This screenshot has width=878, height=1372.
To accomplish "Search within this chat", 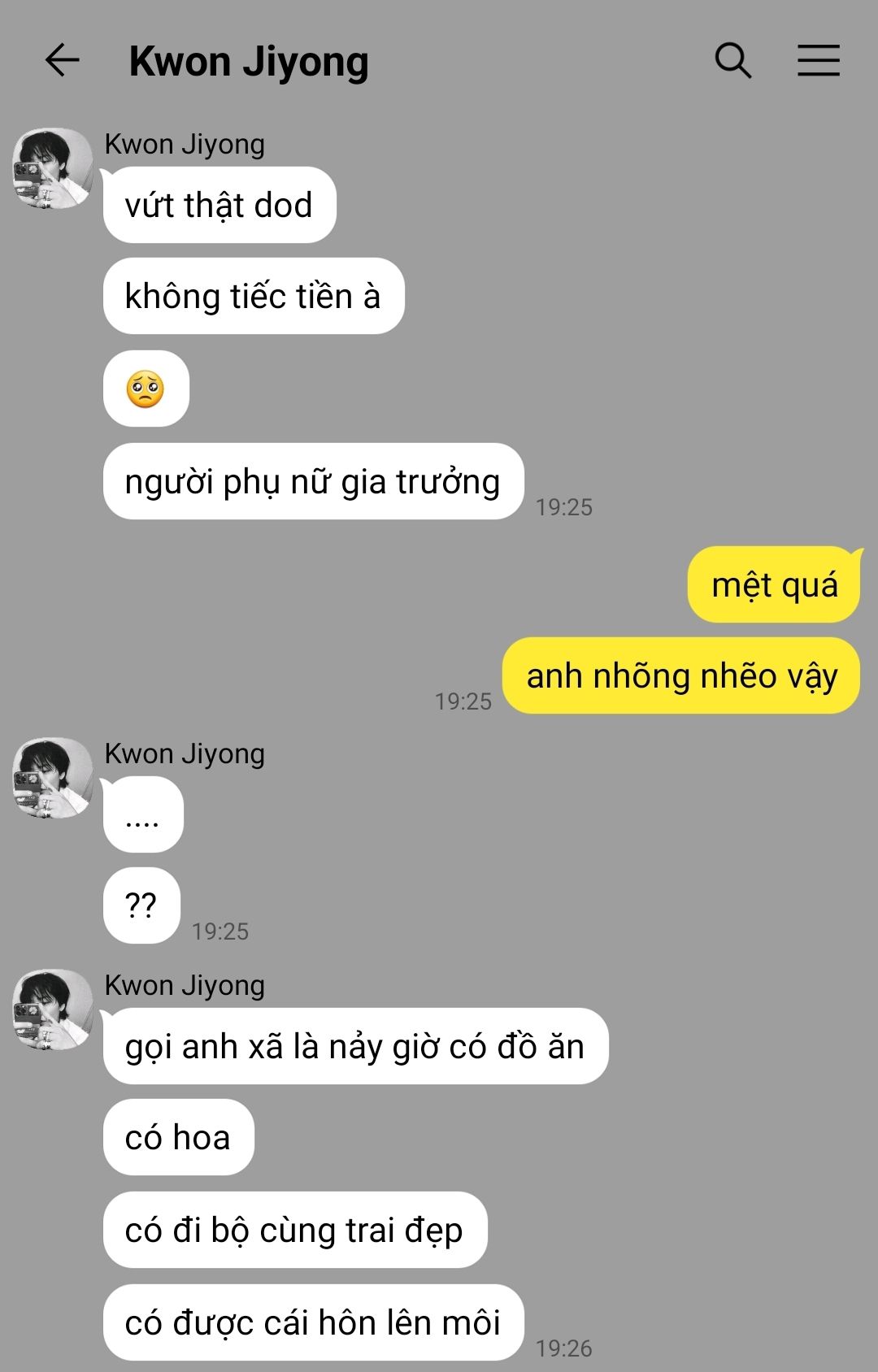I will coord(732,61).
